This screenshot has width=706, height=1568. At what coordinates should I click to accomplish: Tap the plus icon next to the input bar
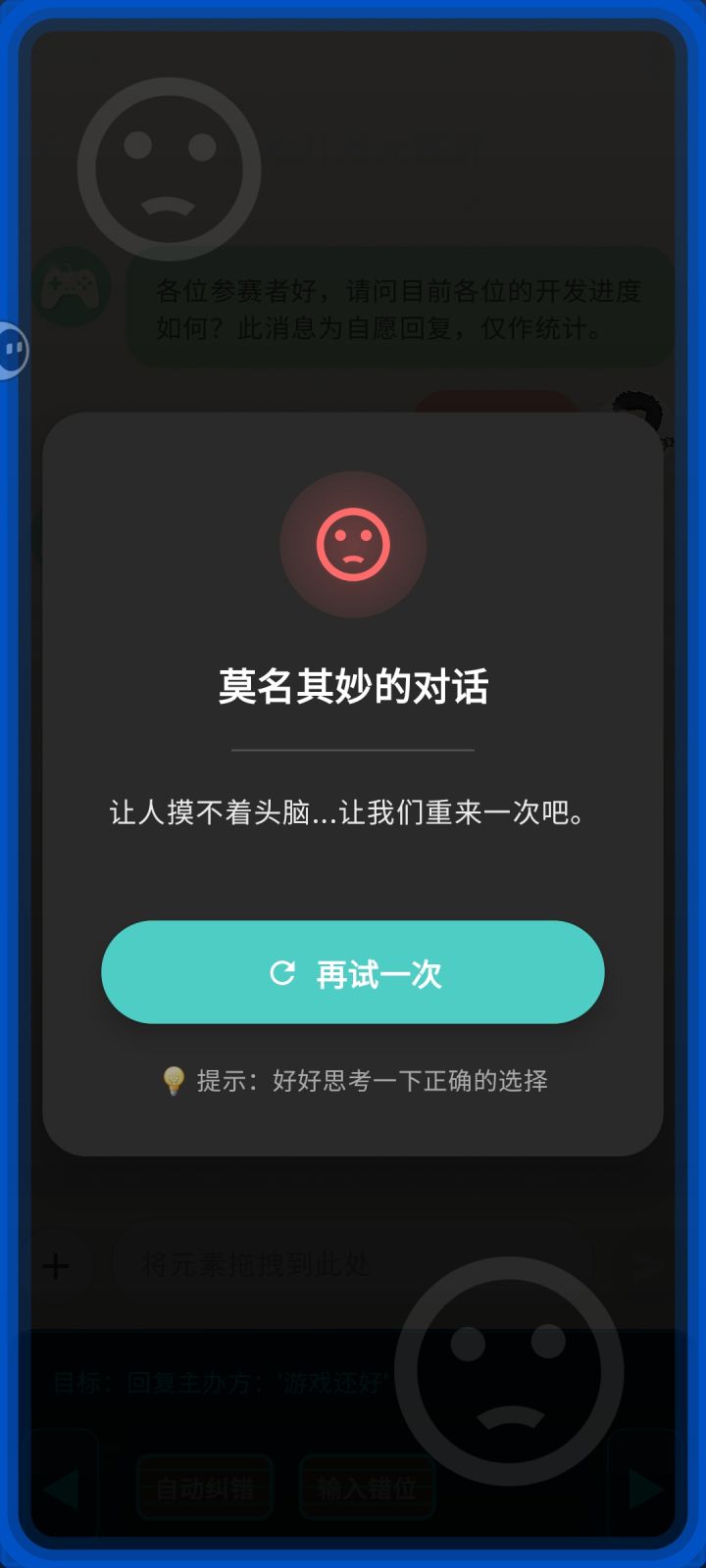[56, 1265]
